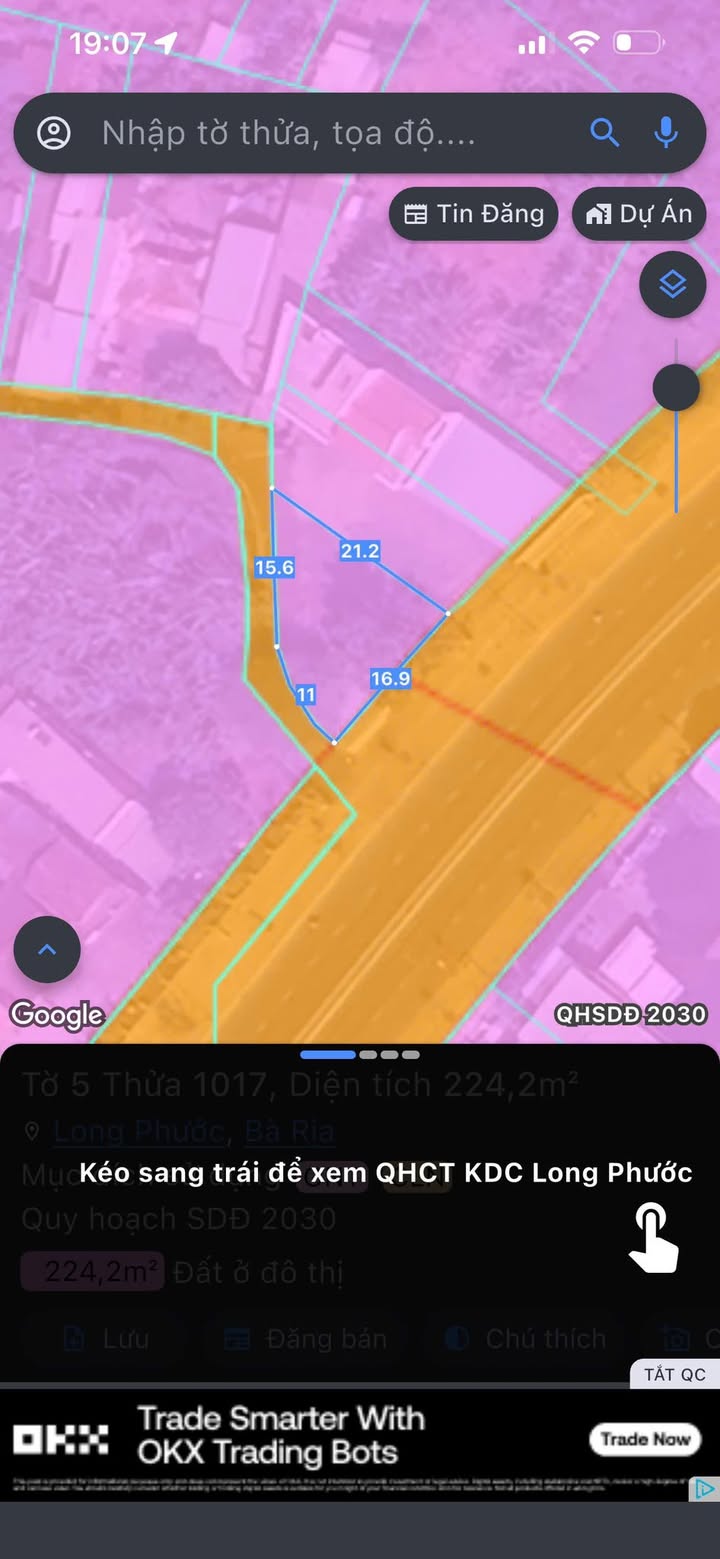
Task: Open the map layers button
Action: click(673, 285)
